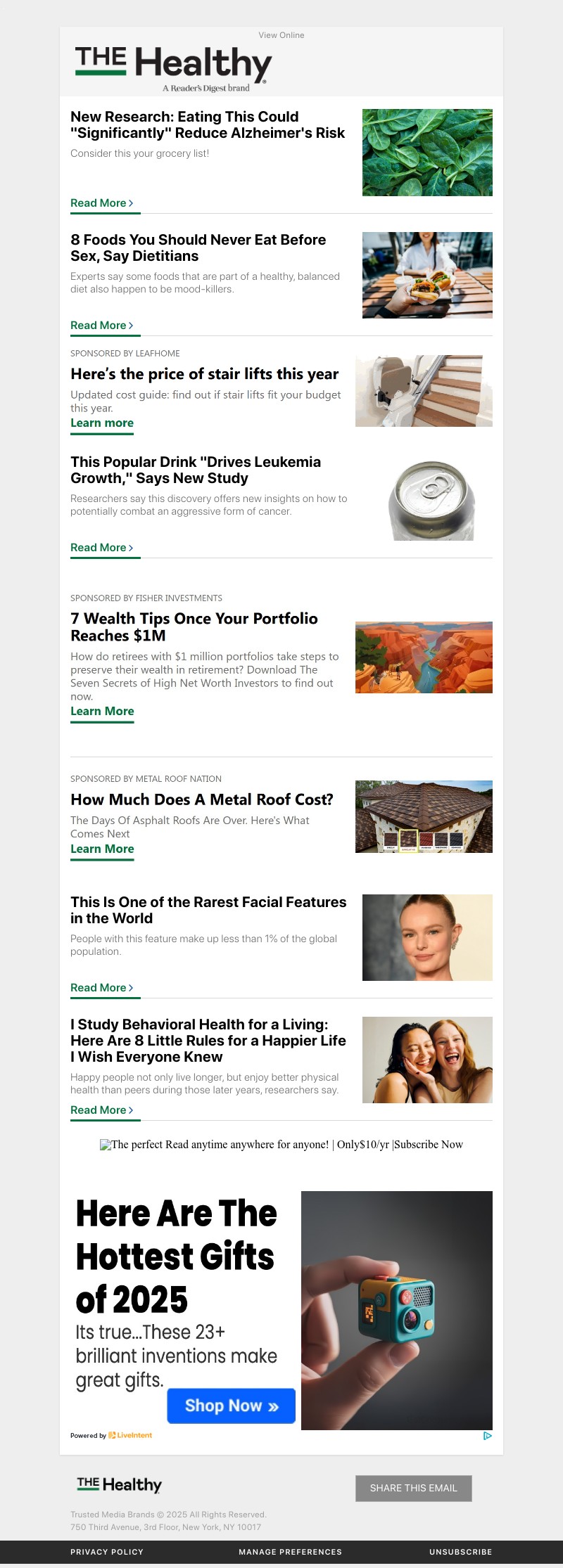
Task: Click the canyon illustration for wealth tips
Action: 423,657
